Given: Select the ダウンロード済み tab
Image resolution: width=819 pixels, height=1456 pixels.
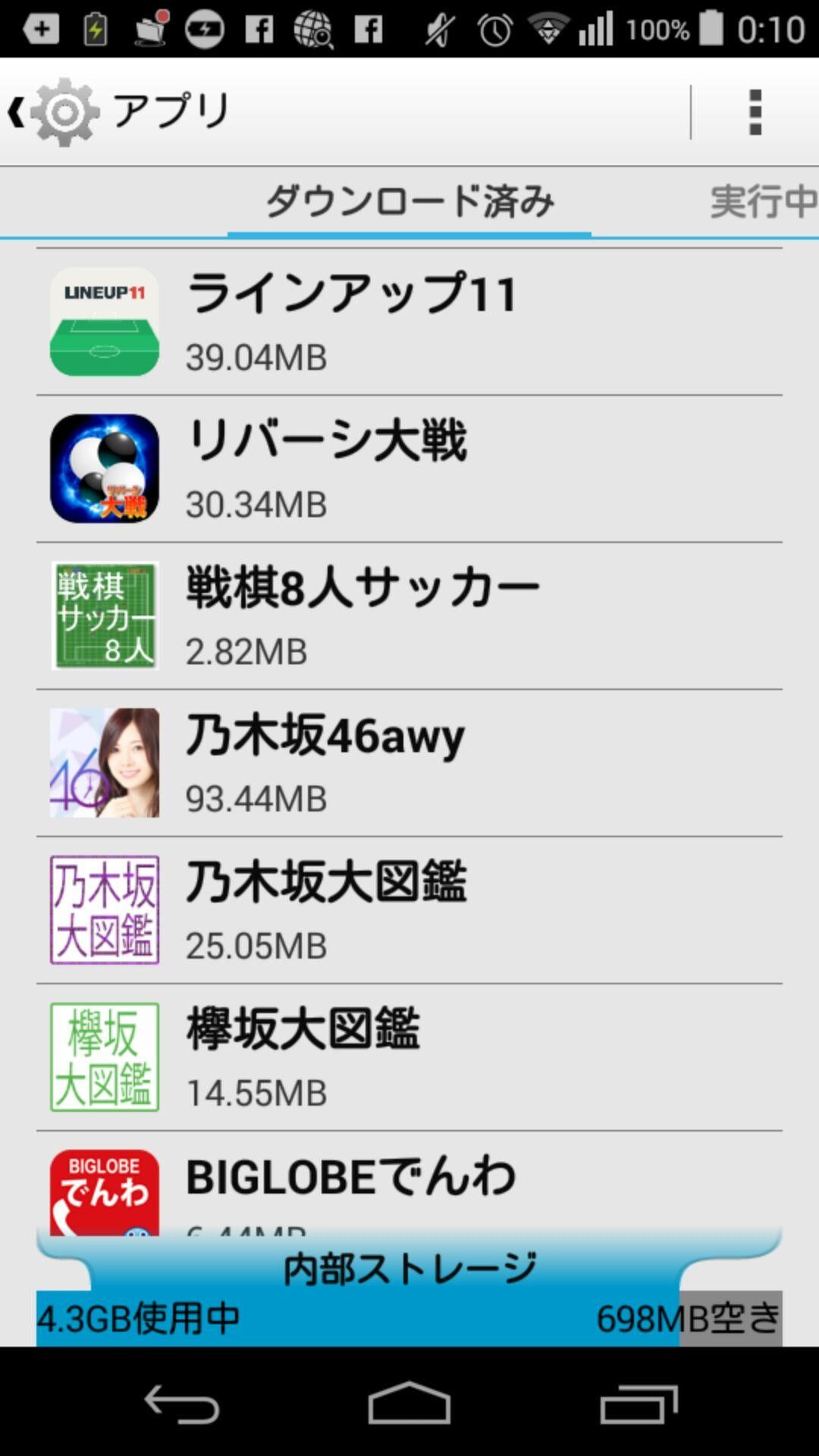Looking at the screenshot, I should (409, 202).
